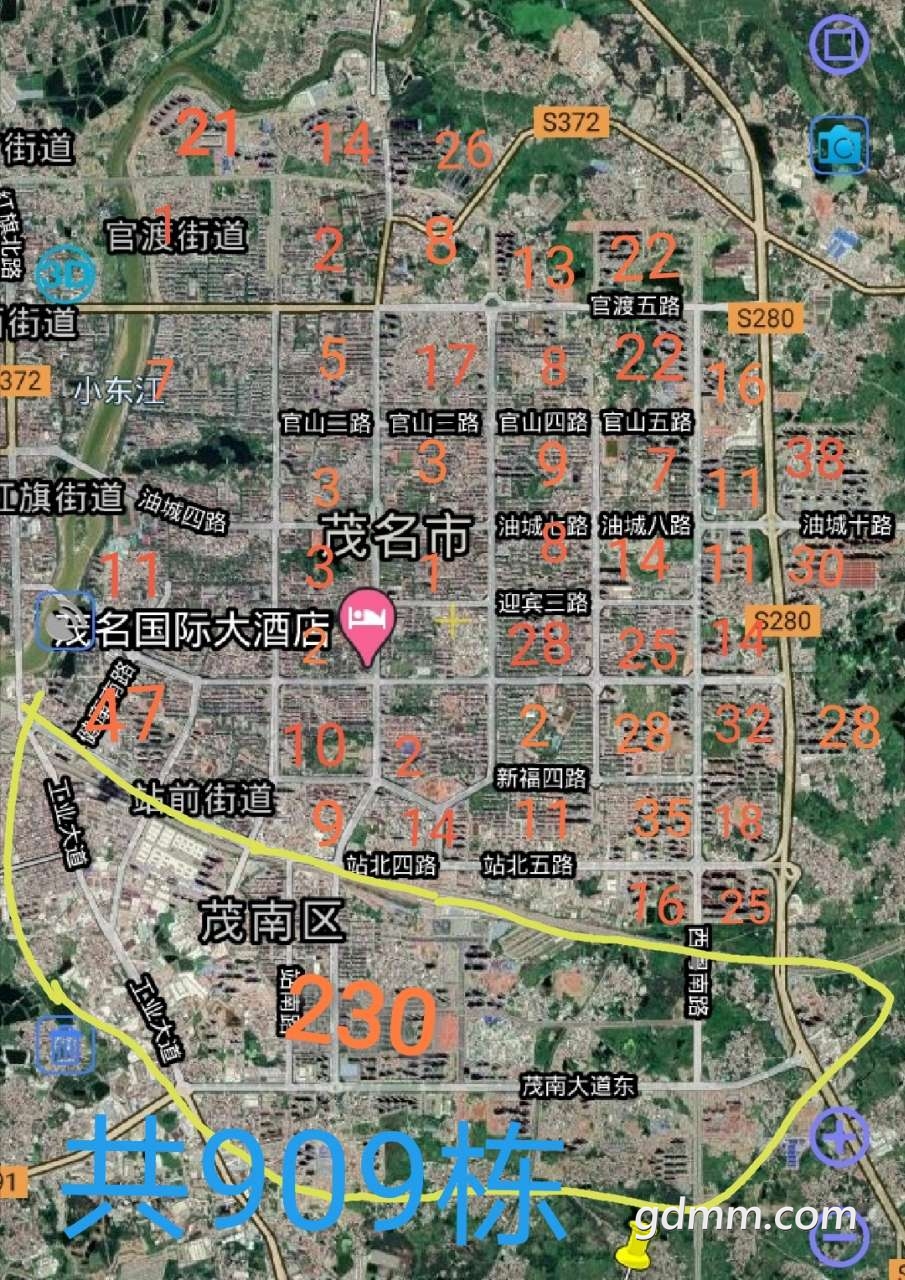This screenshot has width=905, height=1280.
Task: Switch to 3D map mode
Action: point(65,273)
